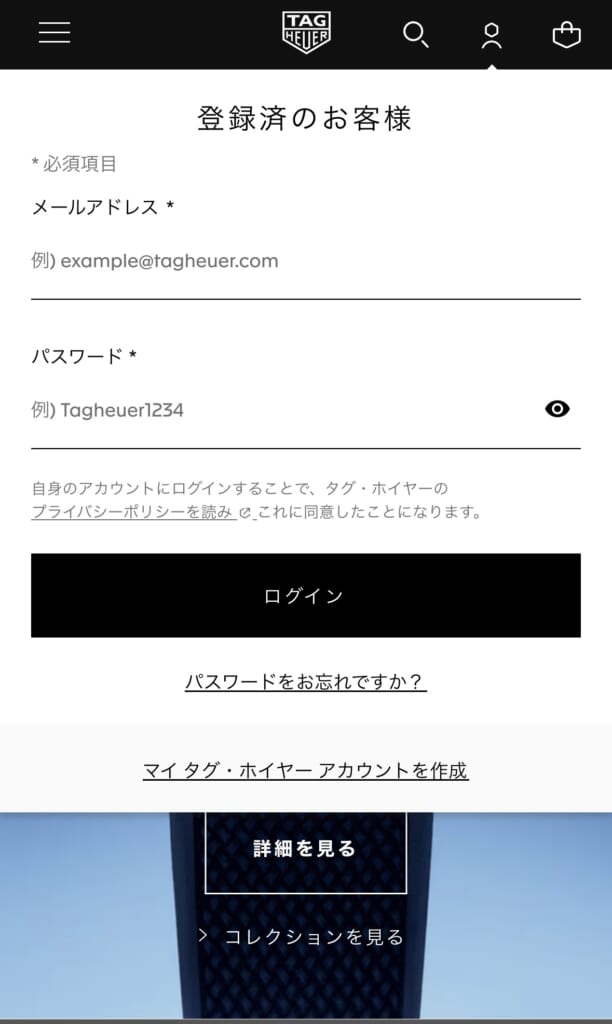
Task: Tap the account profile icon
Action: [491, 36]
